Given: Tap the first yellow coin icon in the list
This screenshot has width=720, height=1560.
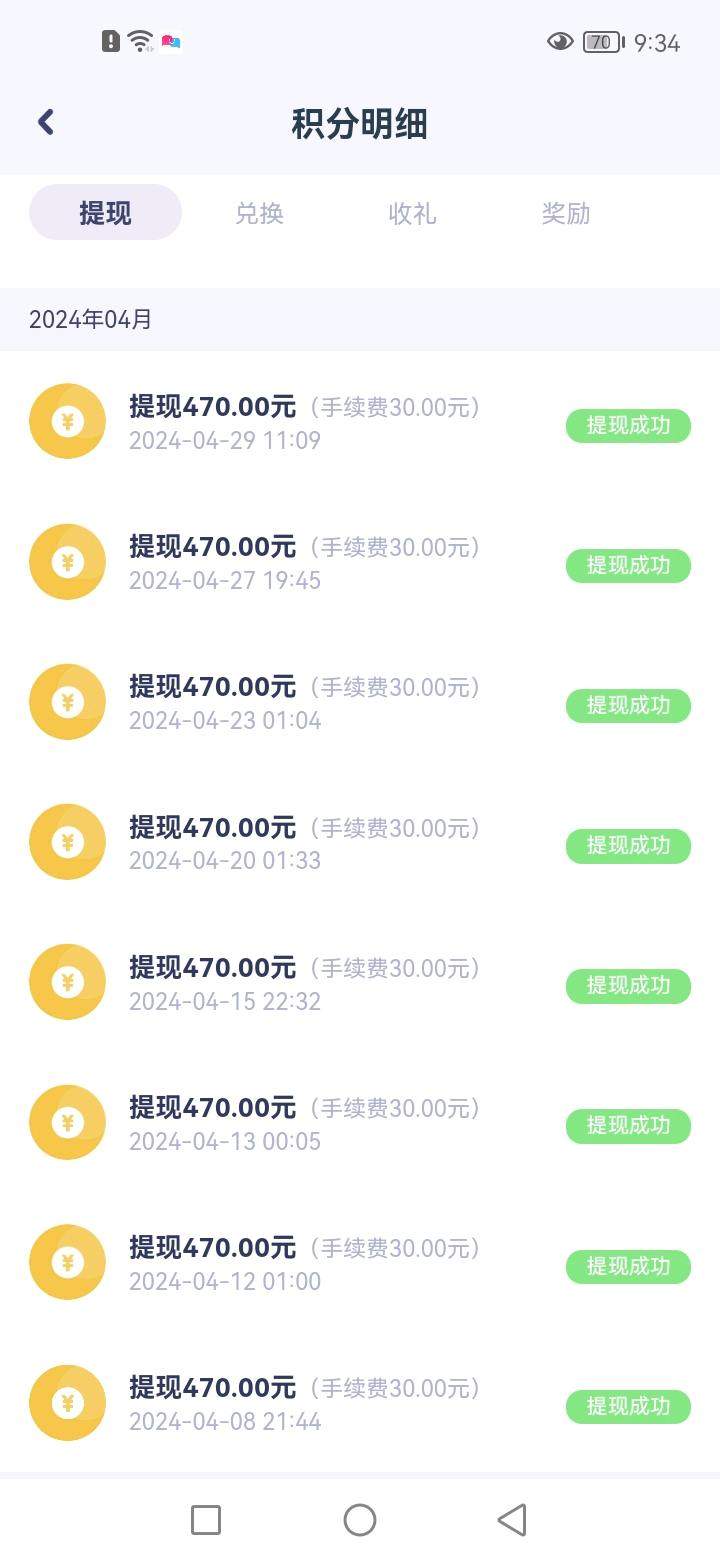Looking at the screenshot, I should [x=67, y=421].
